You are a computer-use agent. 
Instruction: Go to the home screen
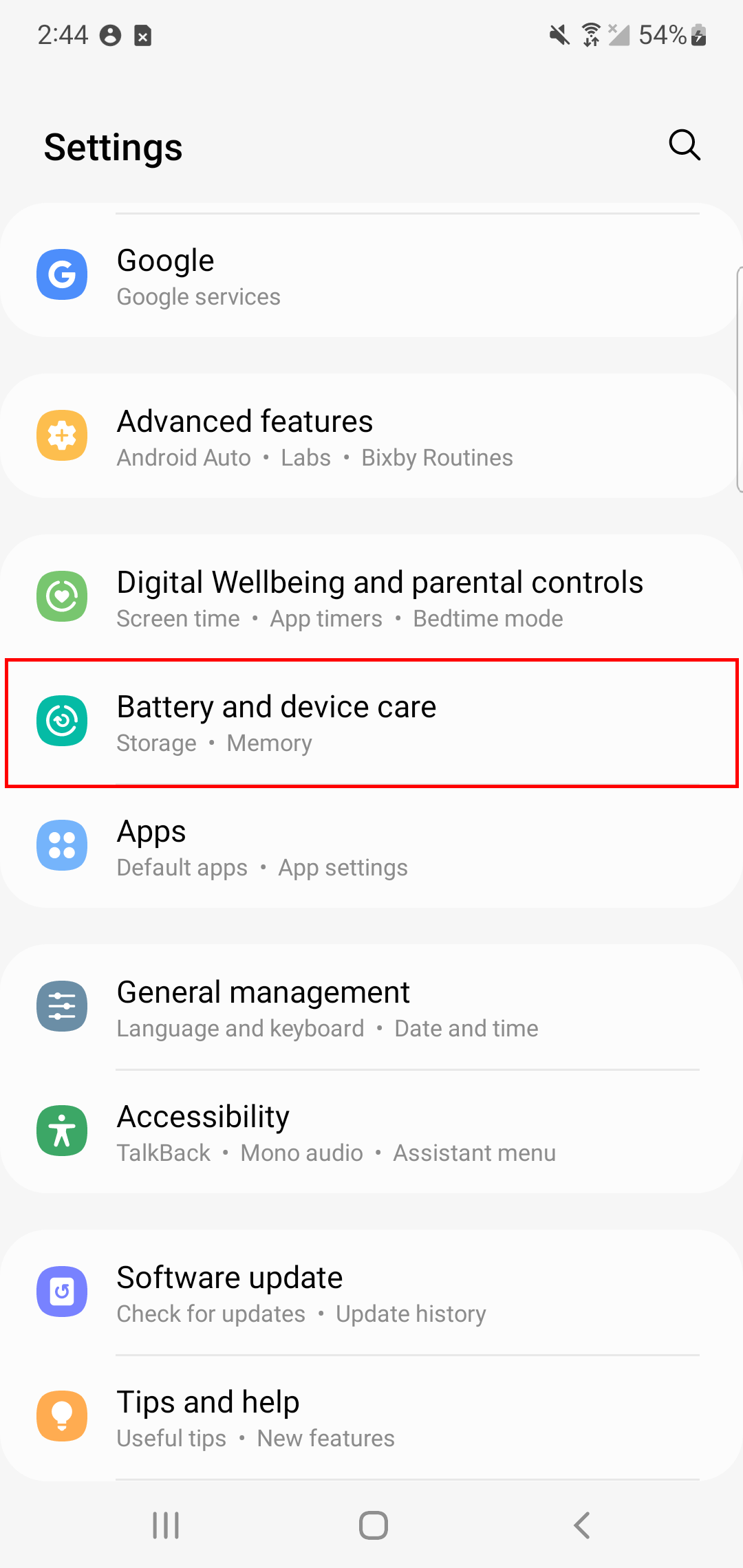coord(373,1525)
